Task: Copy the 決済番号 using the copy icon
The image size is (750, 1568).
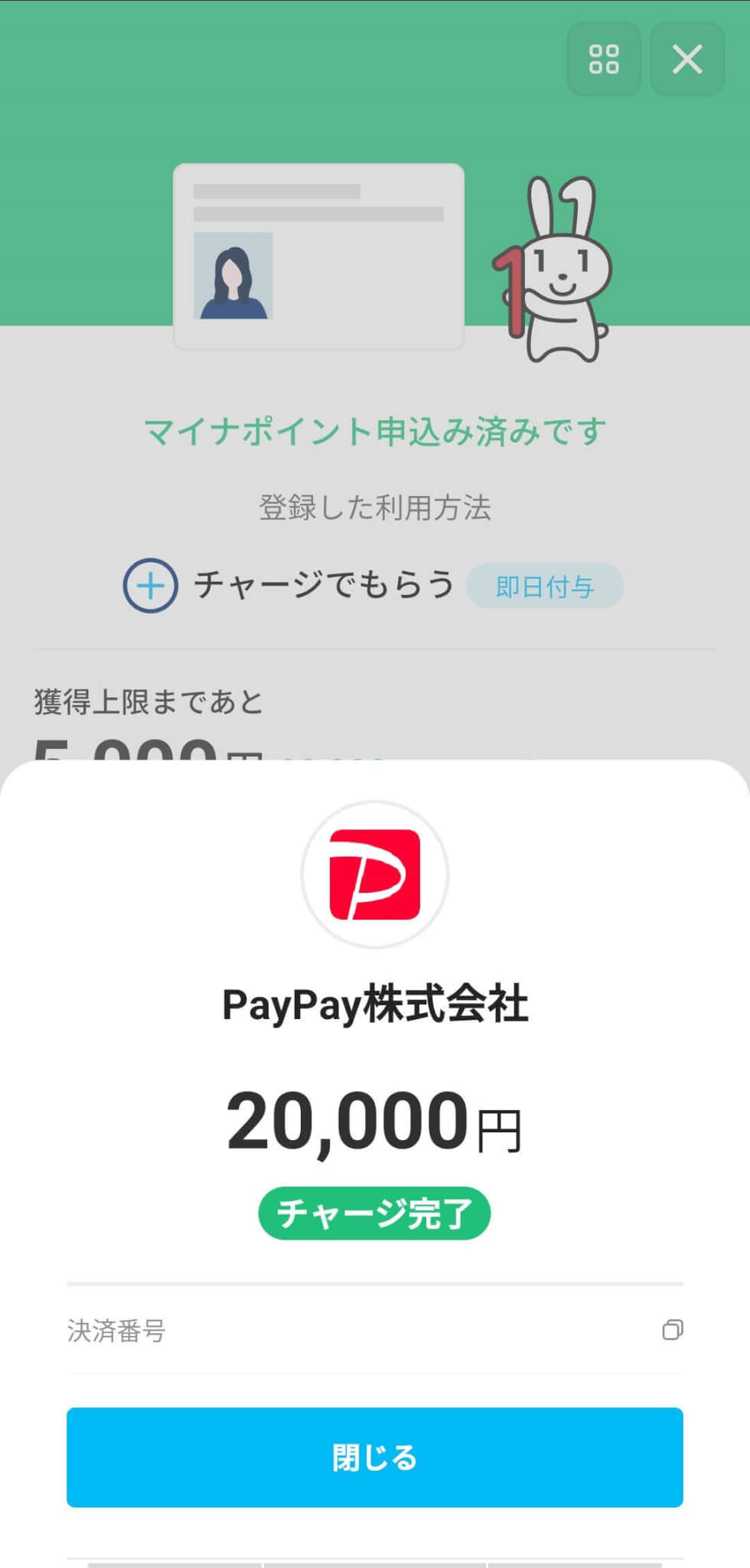Action: 673,1329
